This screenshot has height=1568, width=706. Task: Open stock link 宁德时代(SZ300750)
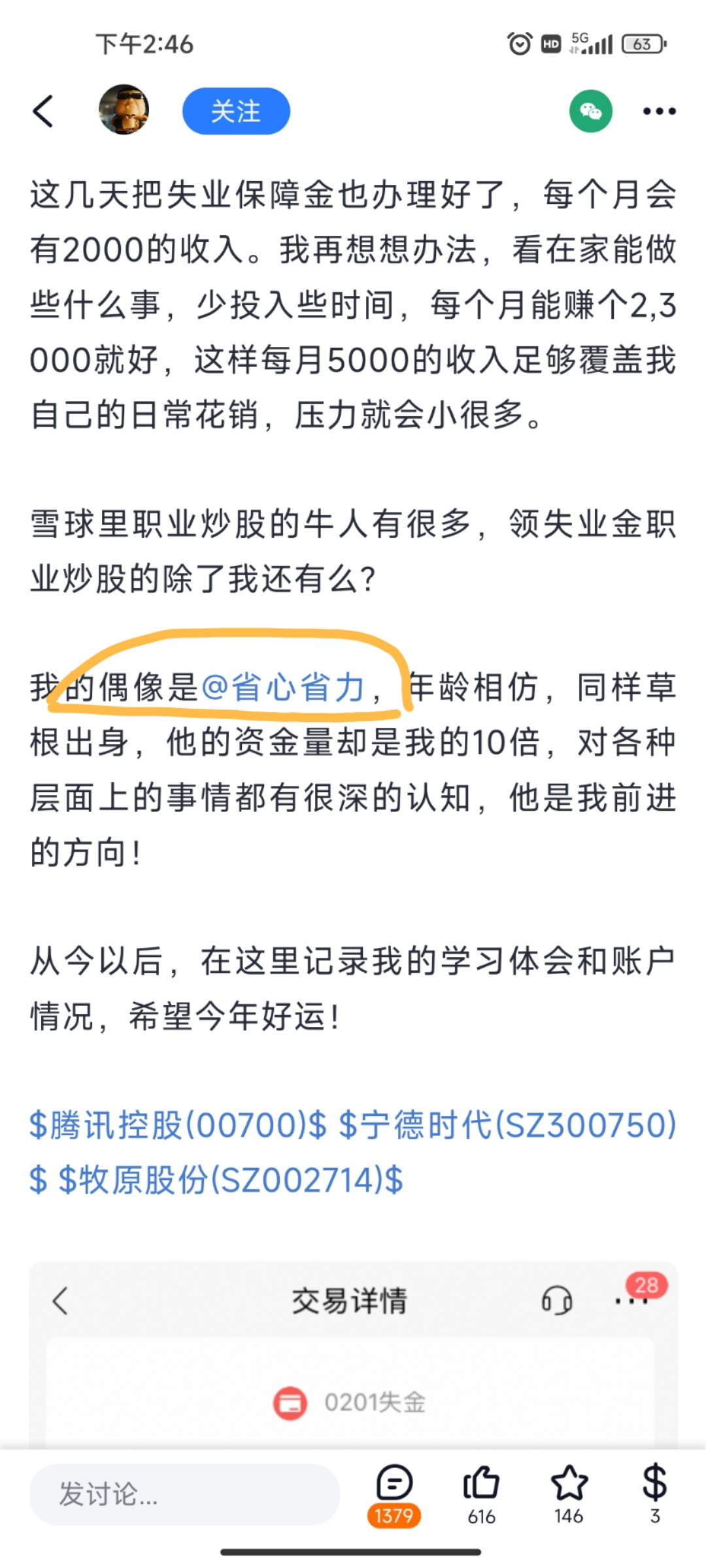click(x=507, y=1125)
